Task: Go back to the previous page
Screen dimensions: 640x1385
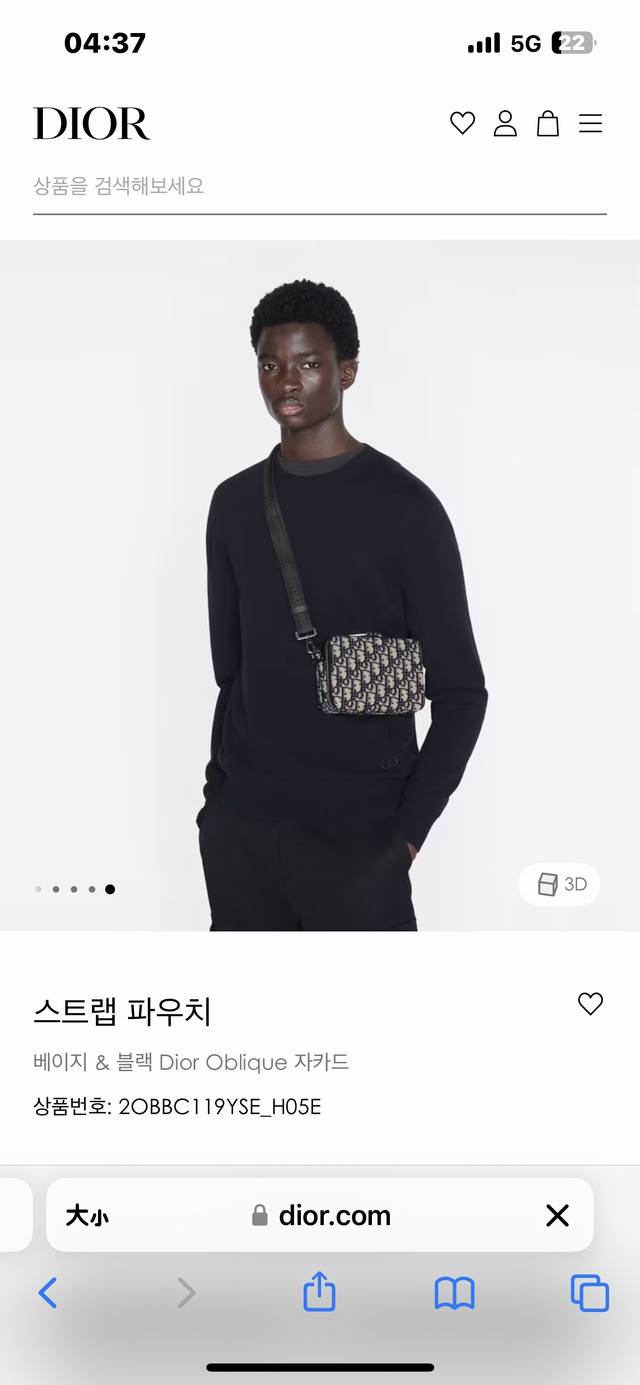Action: coord(48,1293)
